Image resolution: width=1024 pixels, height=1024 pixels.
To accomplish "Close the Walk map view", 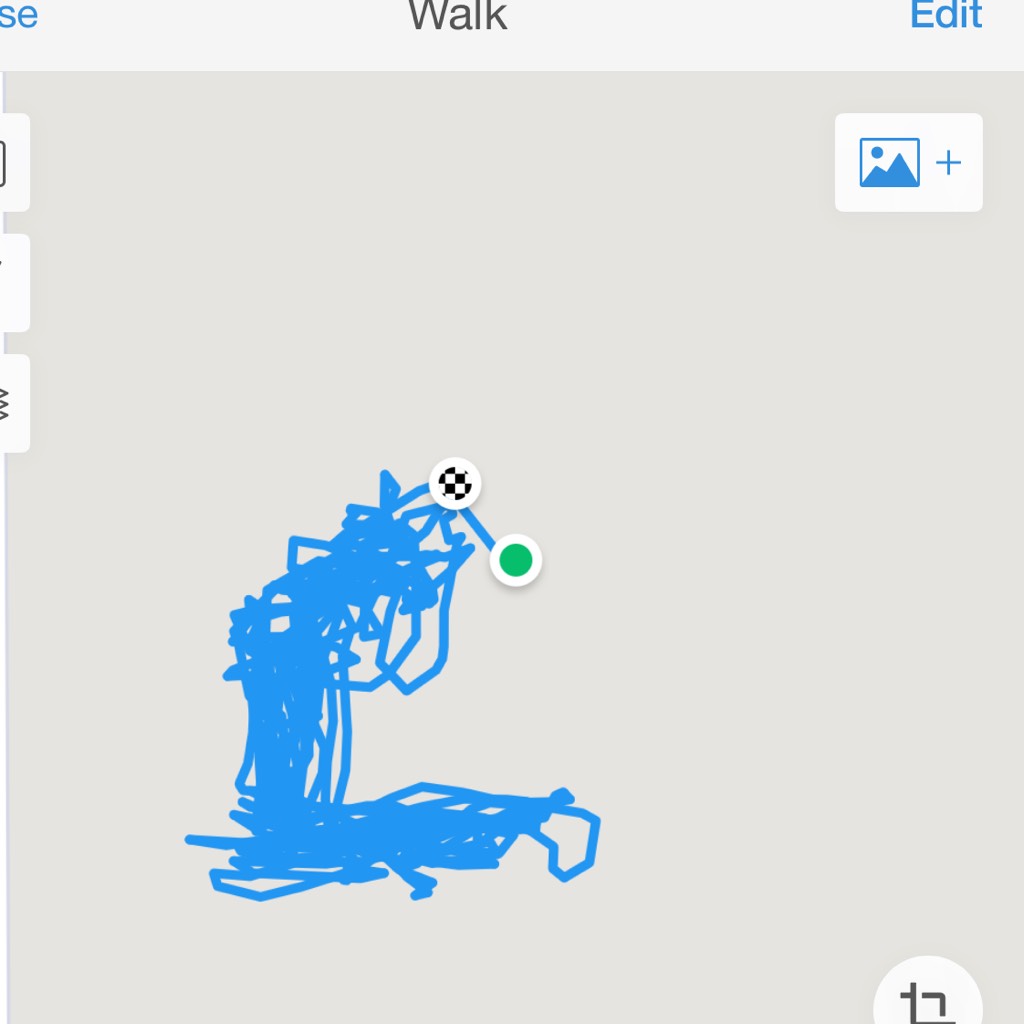I will click(x=18, y=16).
